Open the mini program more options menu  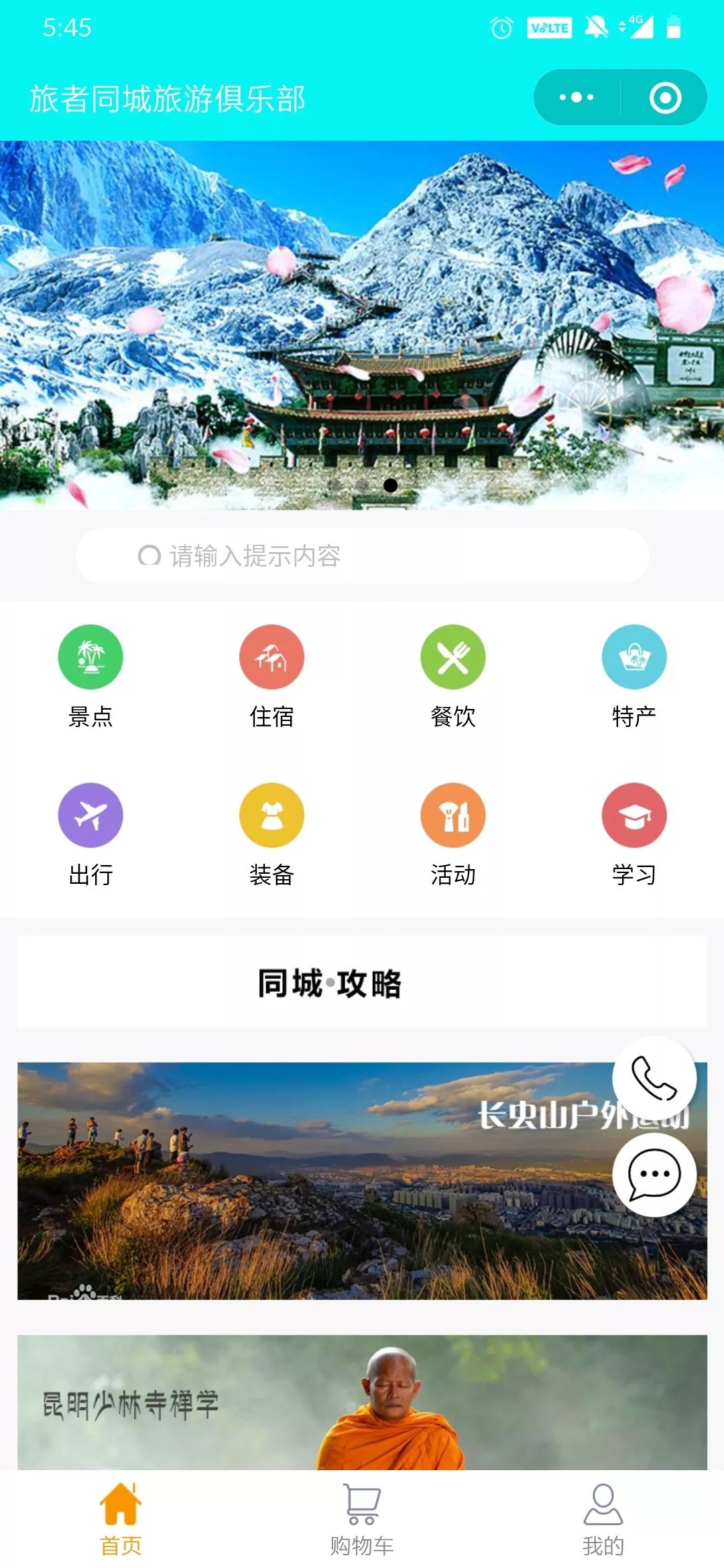(x=577, y=98)
